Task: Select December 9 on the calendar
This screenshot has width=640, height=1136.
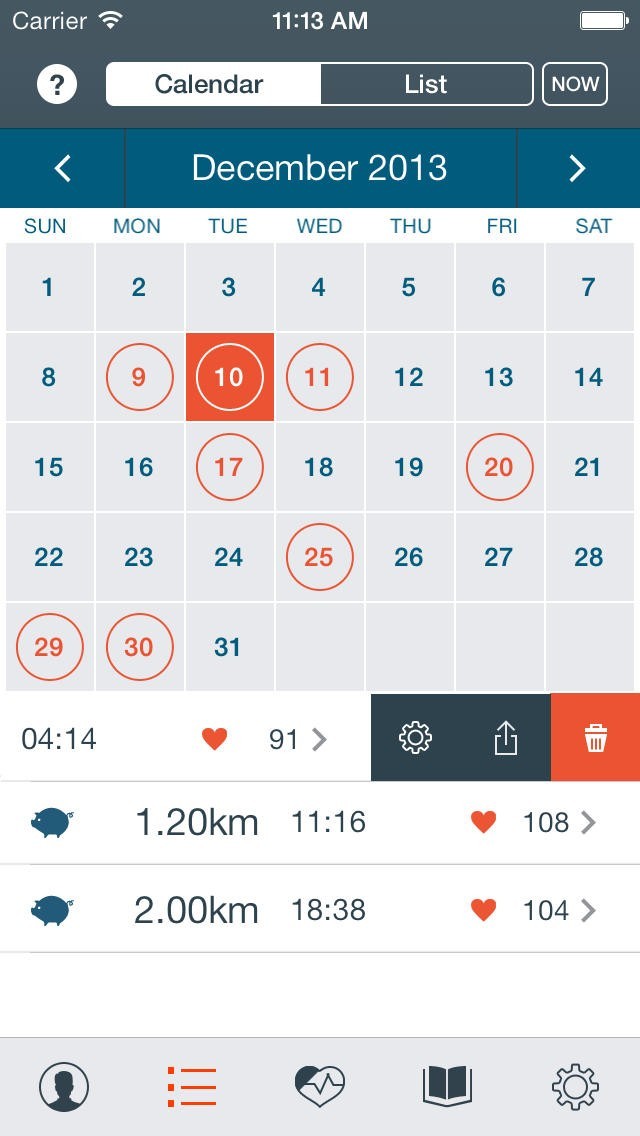Action: (139, 377)
